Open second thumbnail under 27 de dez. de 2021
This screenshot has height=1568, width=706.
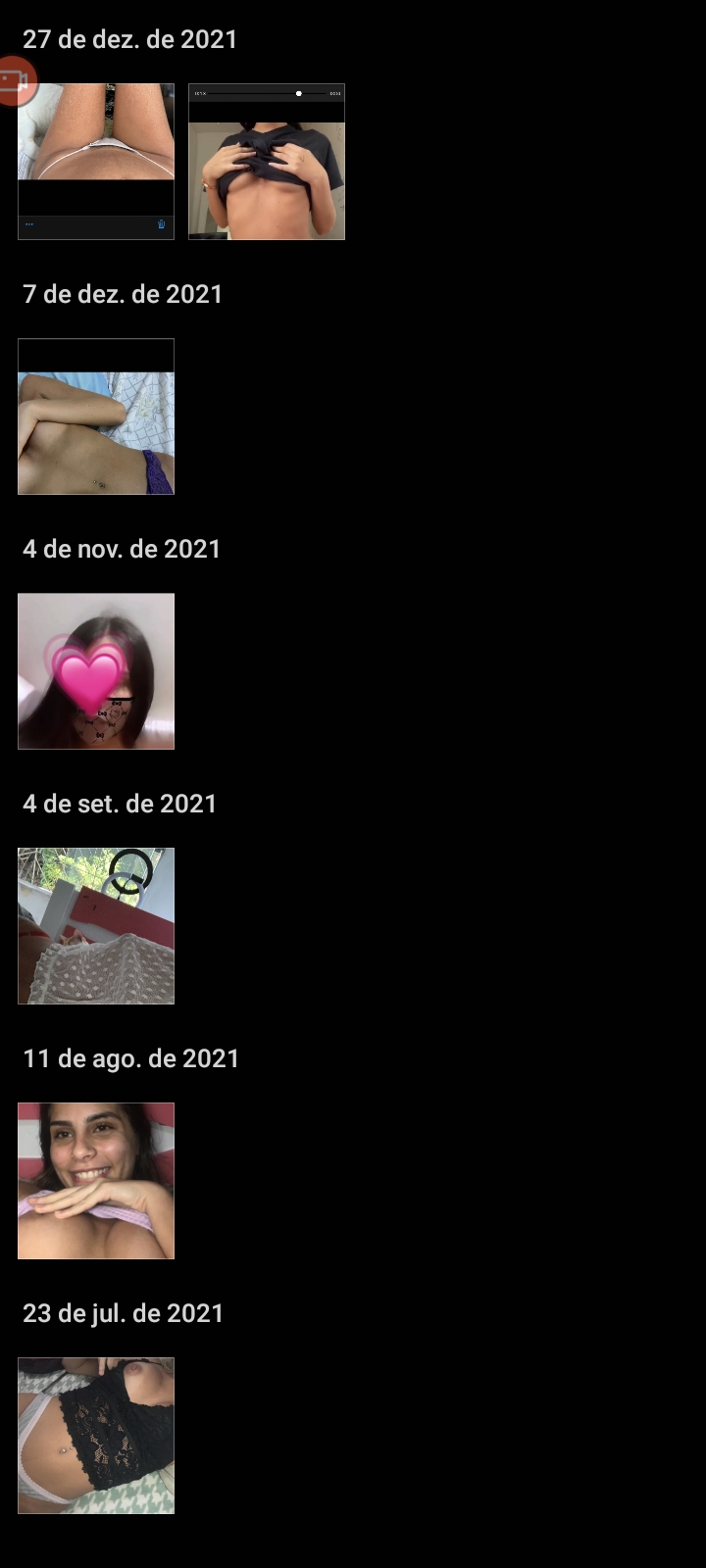267,162
